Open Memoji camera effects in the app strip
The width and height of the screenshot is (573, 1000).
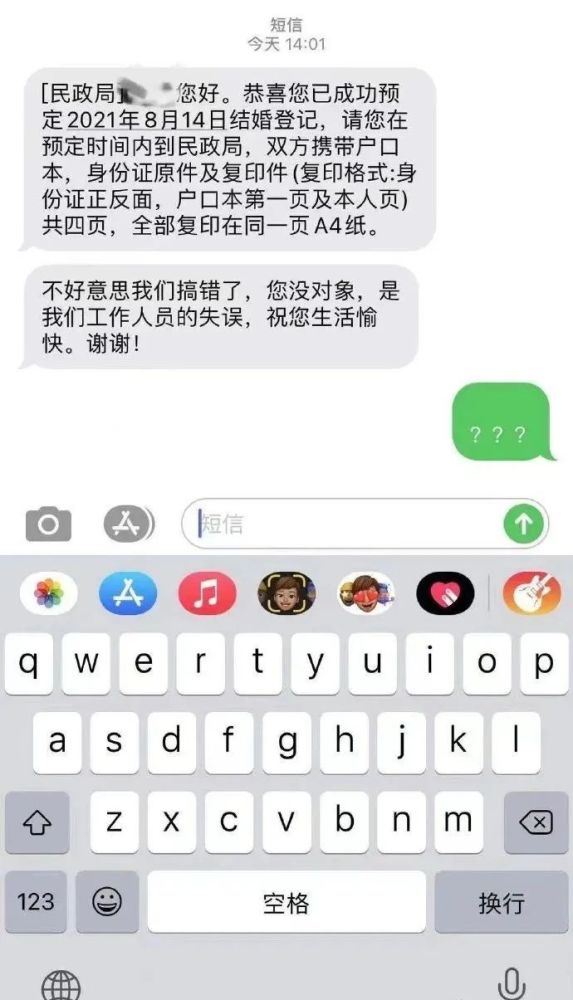286,593
